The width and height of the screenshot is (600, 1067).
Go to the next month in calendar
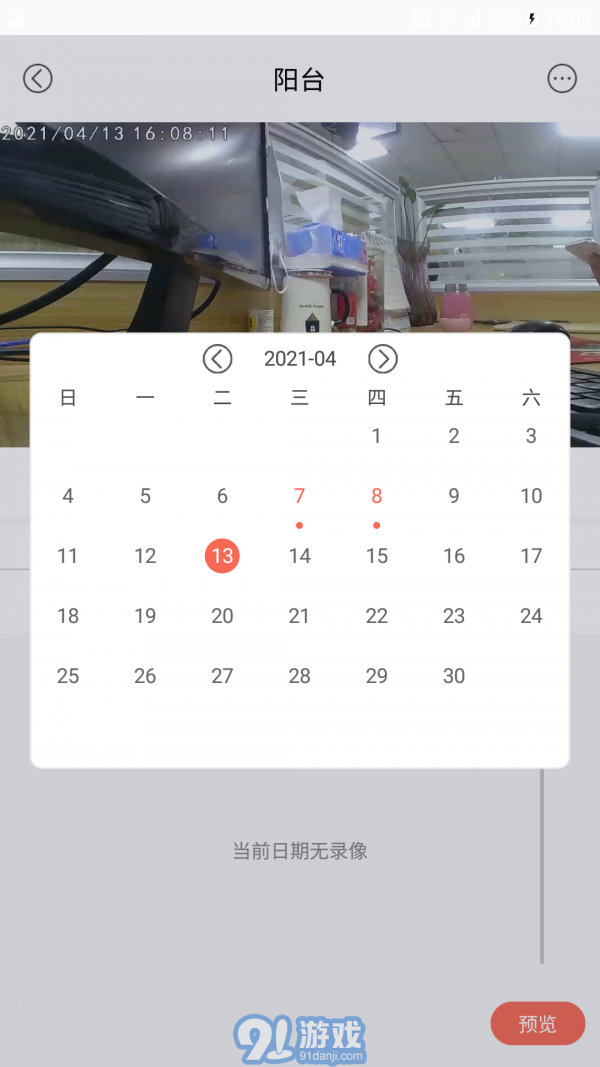(x=382, y=358)
